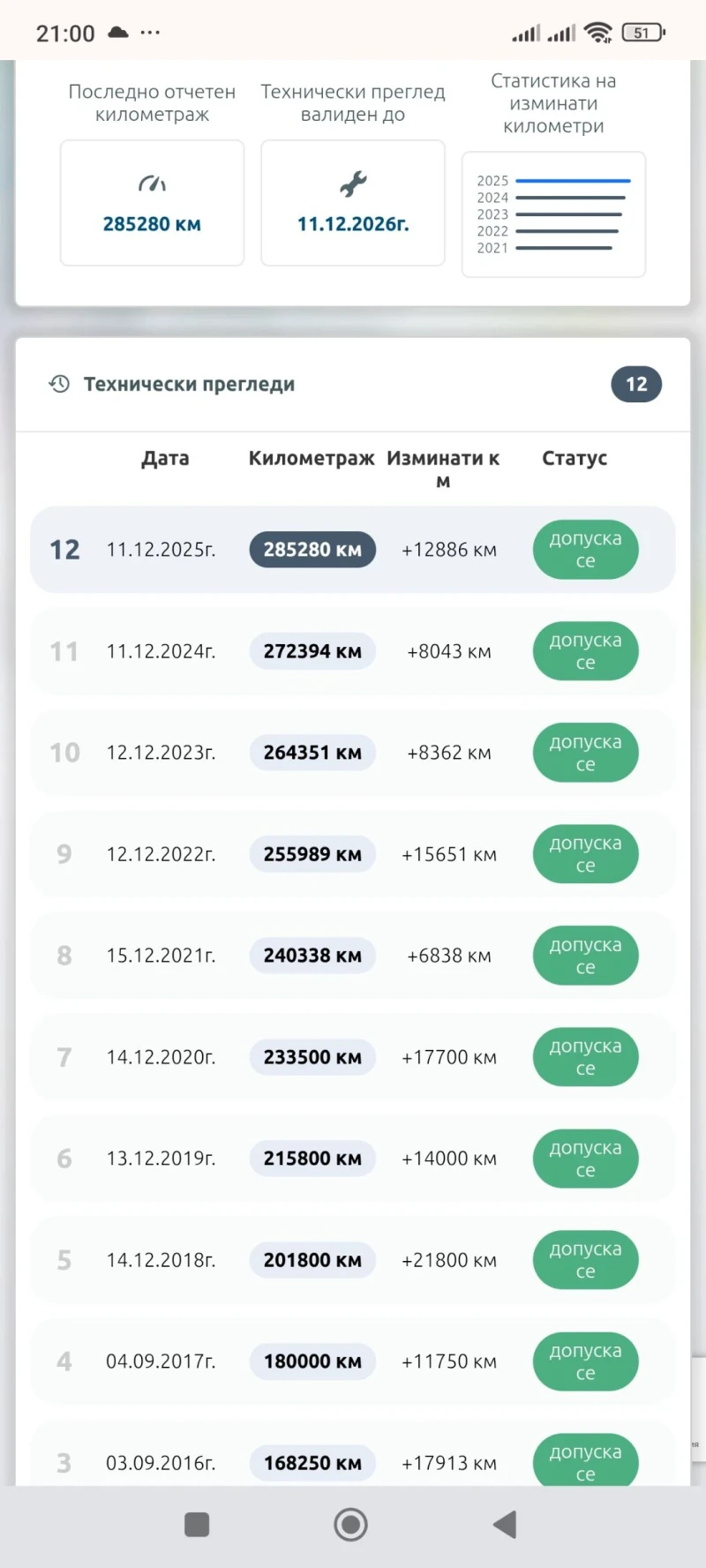Tap the dark badge showing 12
The height and width of the screenshot is (1568, 706).
coord(636,384)
